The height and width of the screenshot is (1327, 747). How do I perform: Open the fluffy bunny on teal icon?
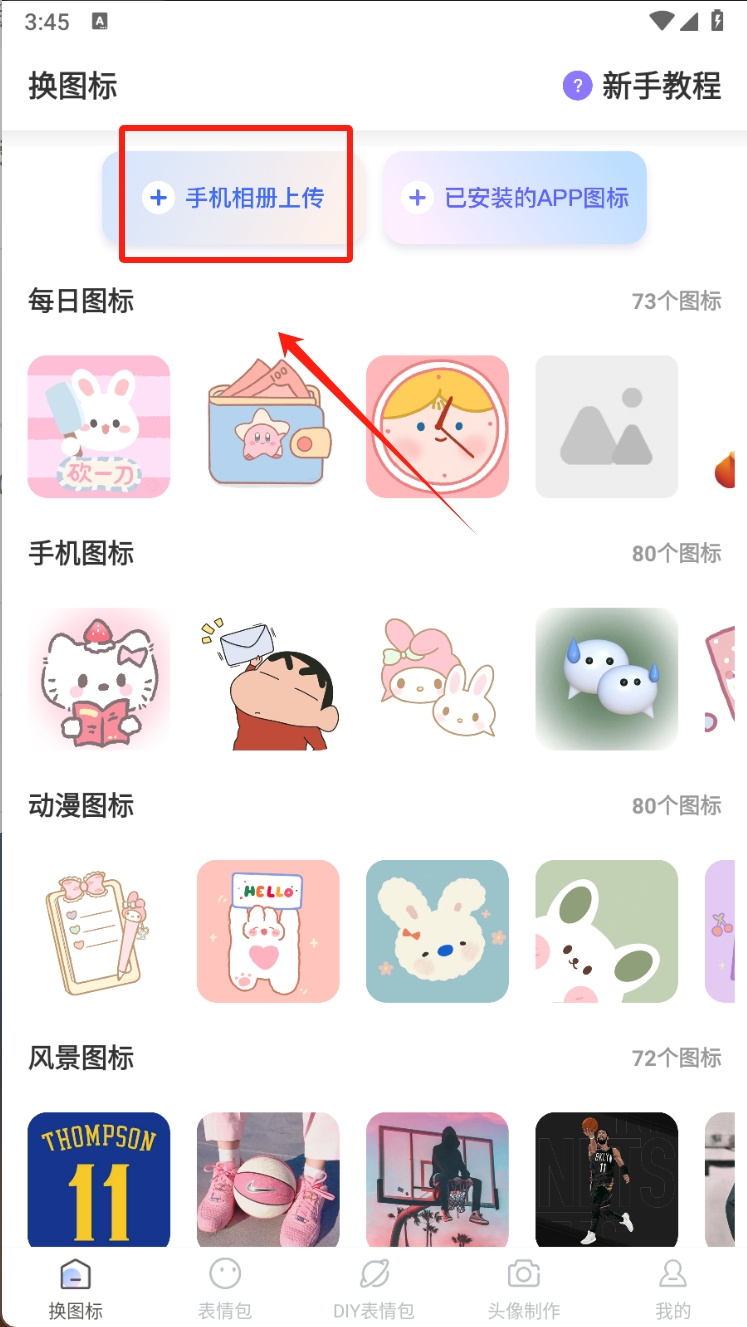pyautogui.click(x=437, y=931)
